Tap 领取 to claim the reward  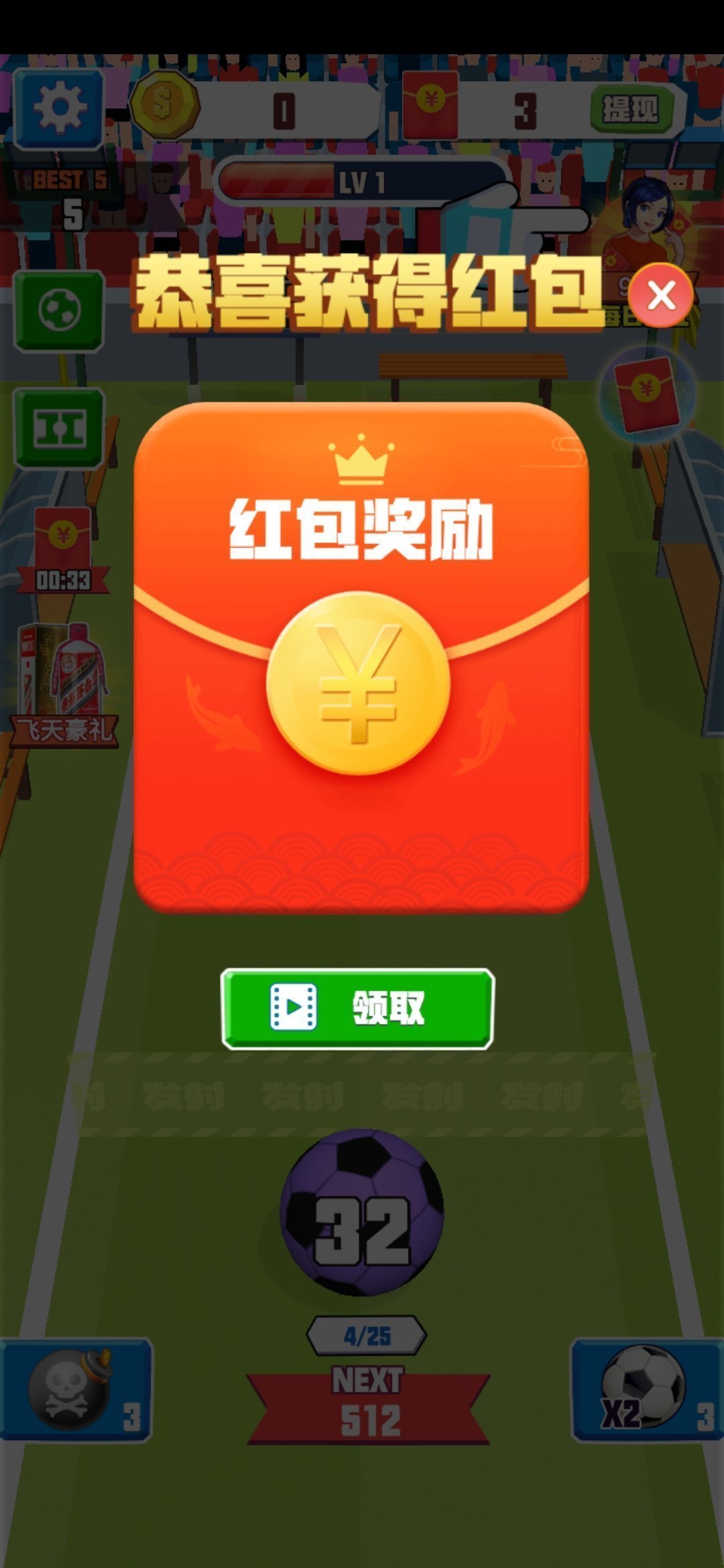[358, 1008]
